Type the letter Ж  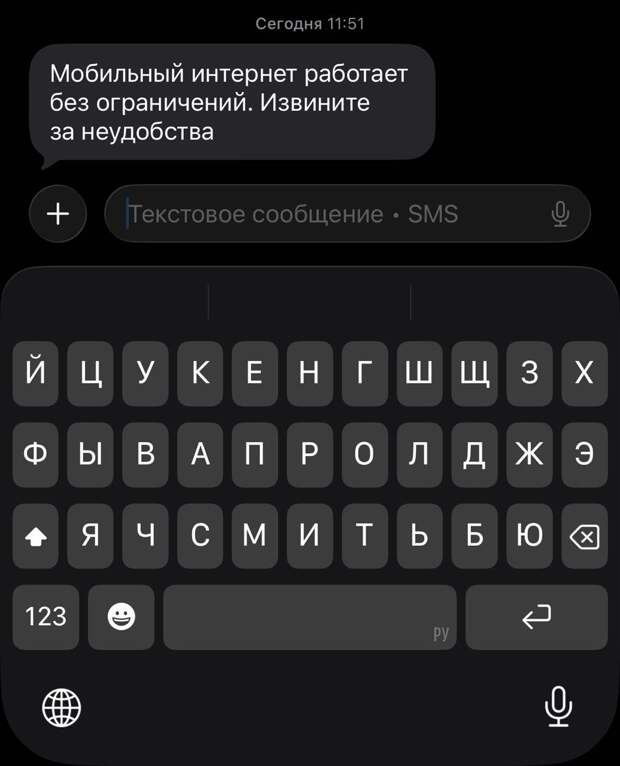[x=530, y=454]
